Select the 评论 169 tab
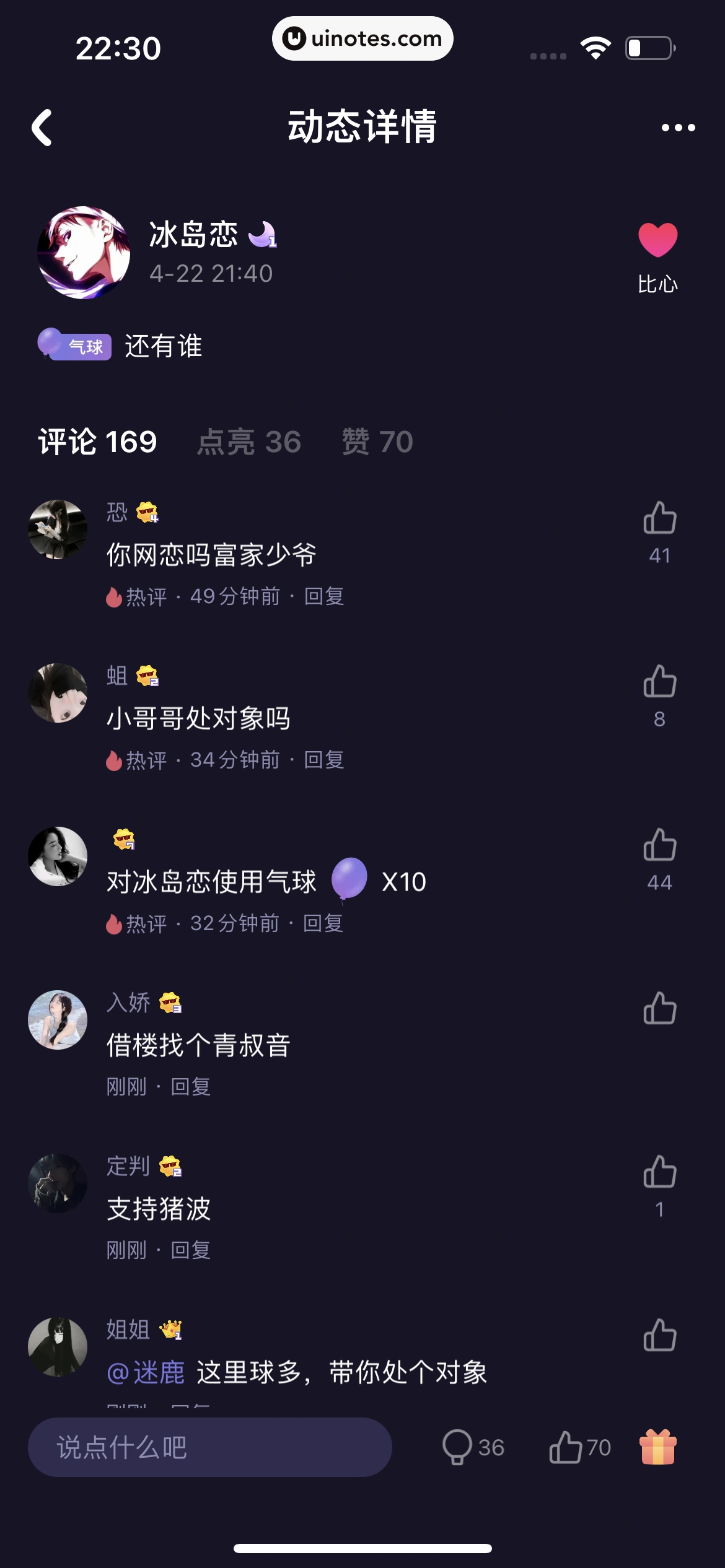 (98, 442)
